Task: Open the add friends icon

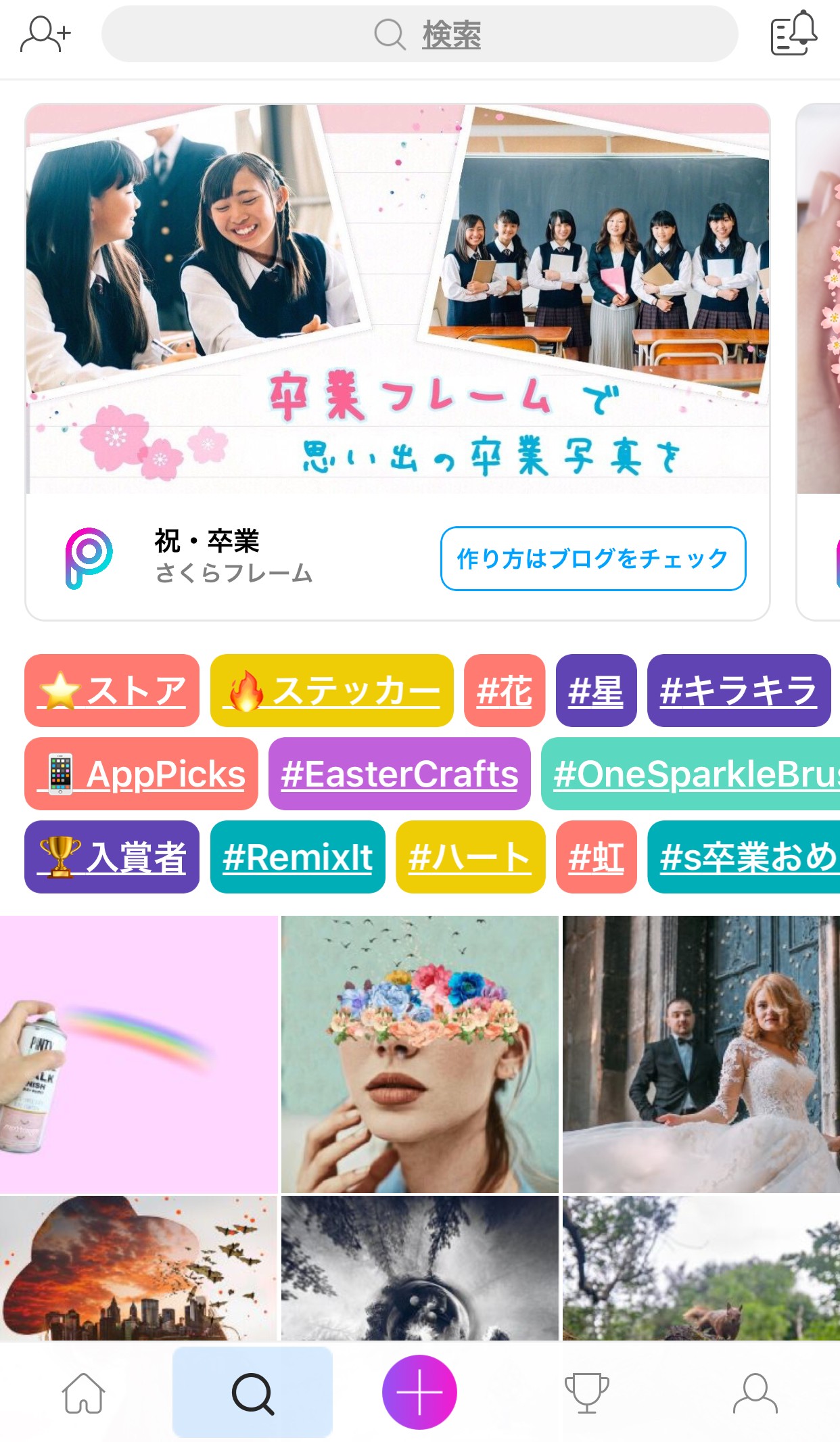Action: pyautogui.click(x=45, y=34)
